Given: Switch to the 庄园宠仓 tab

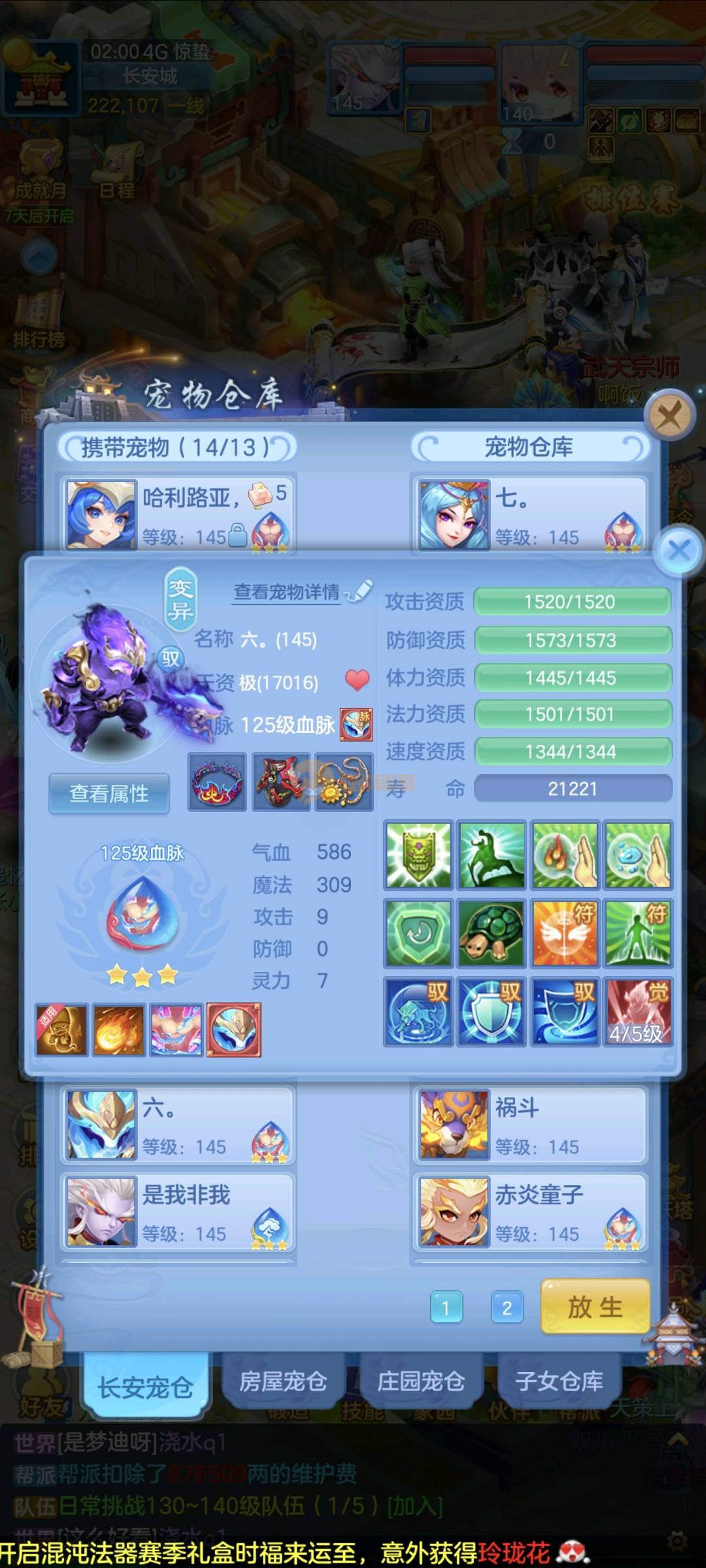Looking at the screenshot, I should [x=420, y=1382].
